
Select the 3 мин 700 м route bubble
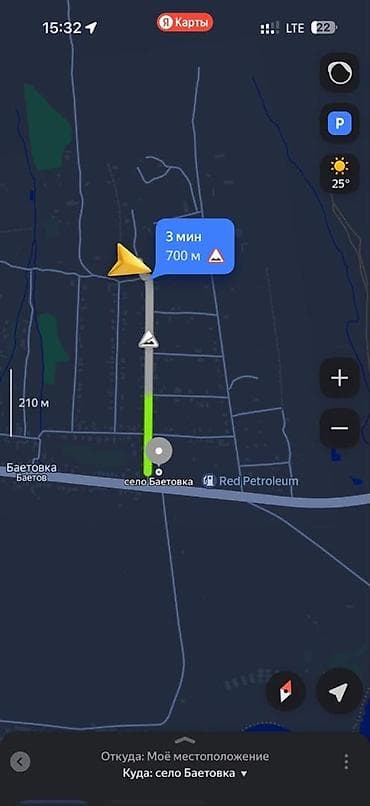(x=195, y=246)
